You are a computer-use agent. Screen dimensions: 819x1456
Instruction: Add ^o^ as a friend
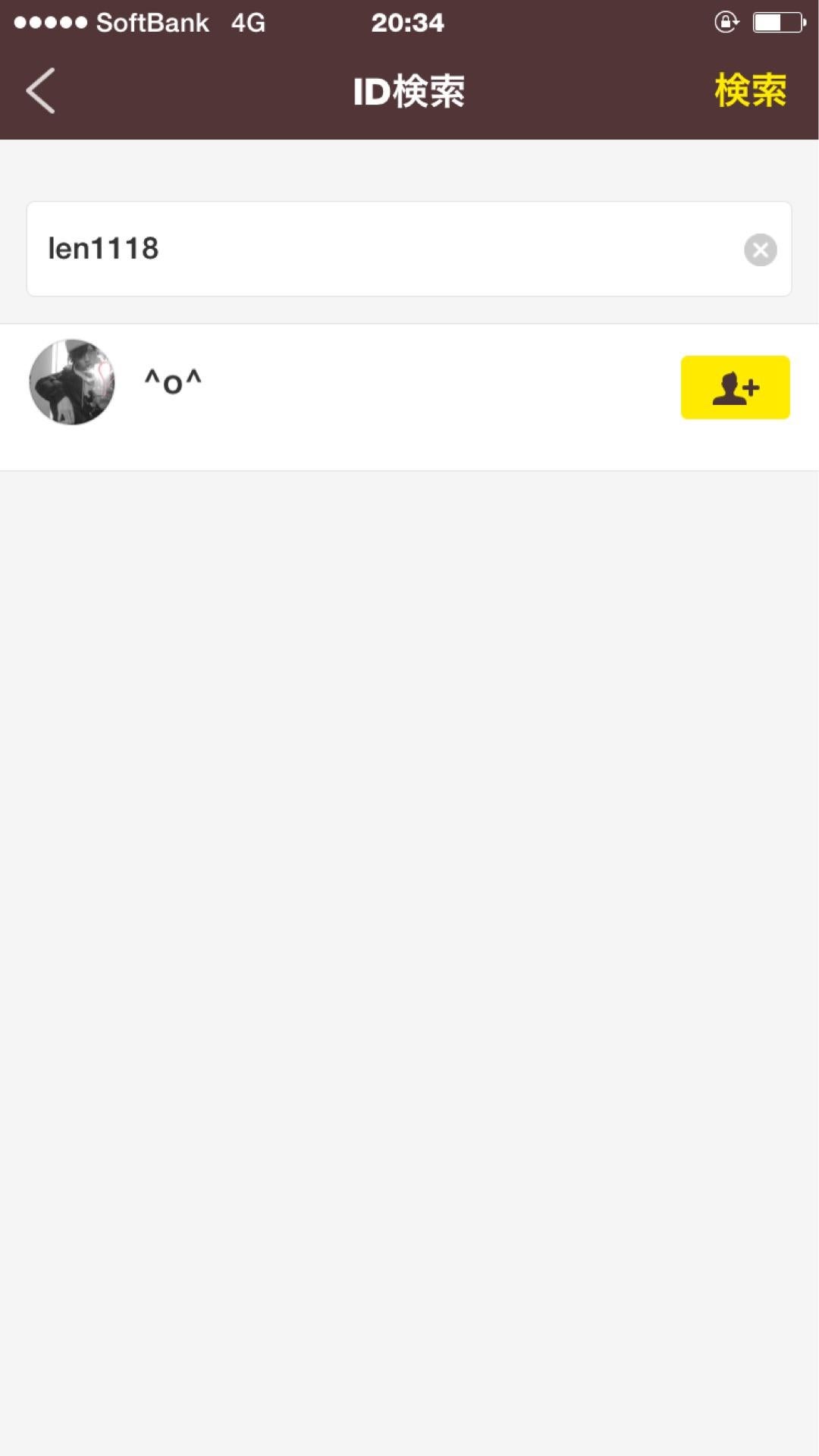click(735, 388)
